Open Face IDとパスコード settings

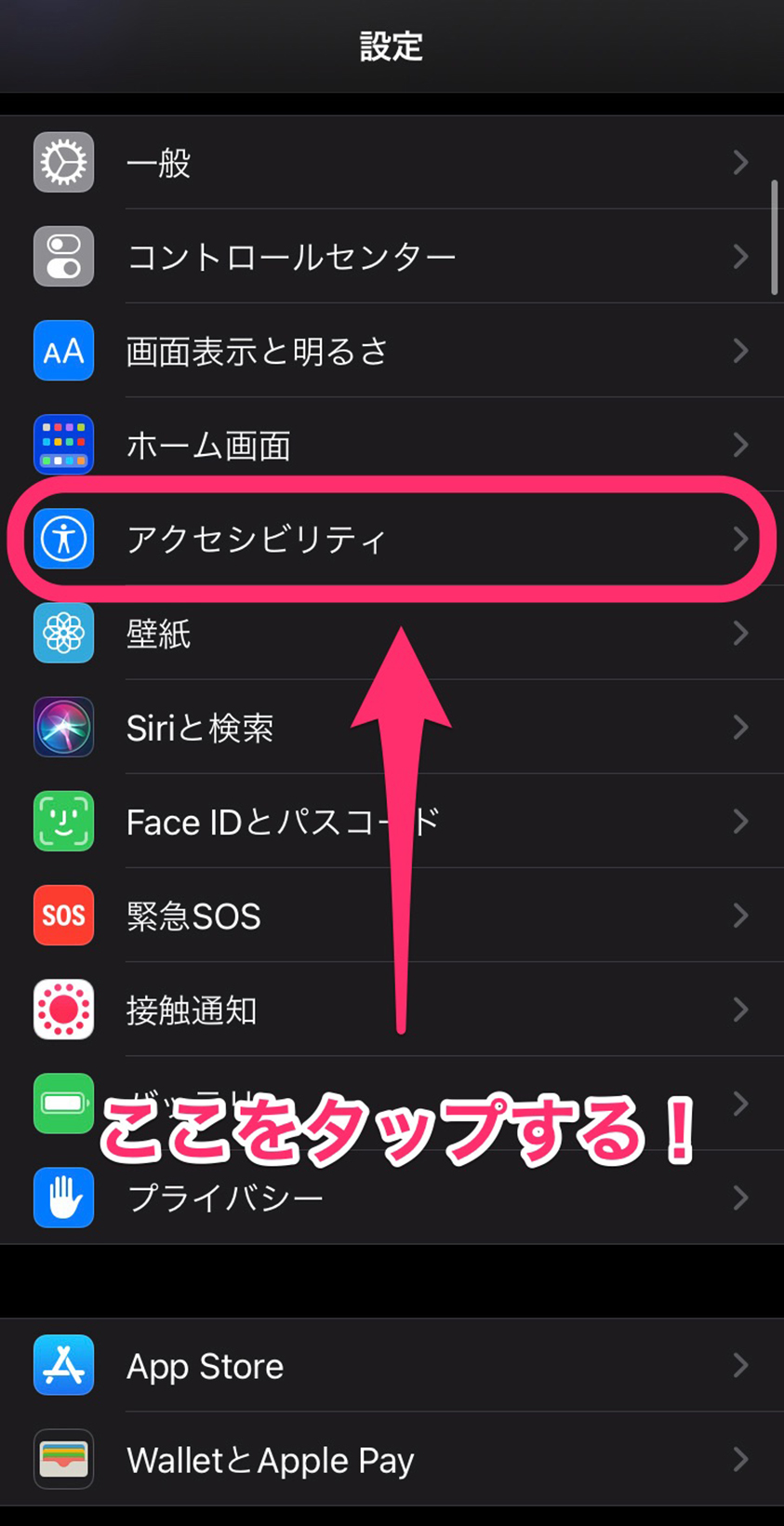[x=392, y=821]
